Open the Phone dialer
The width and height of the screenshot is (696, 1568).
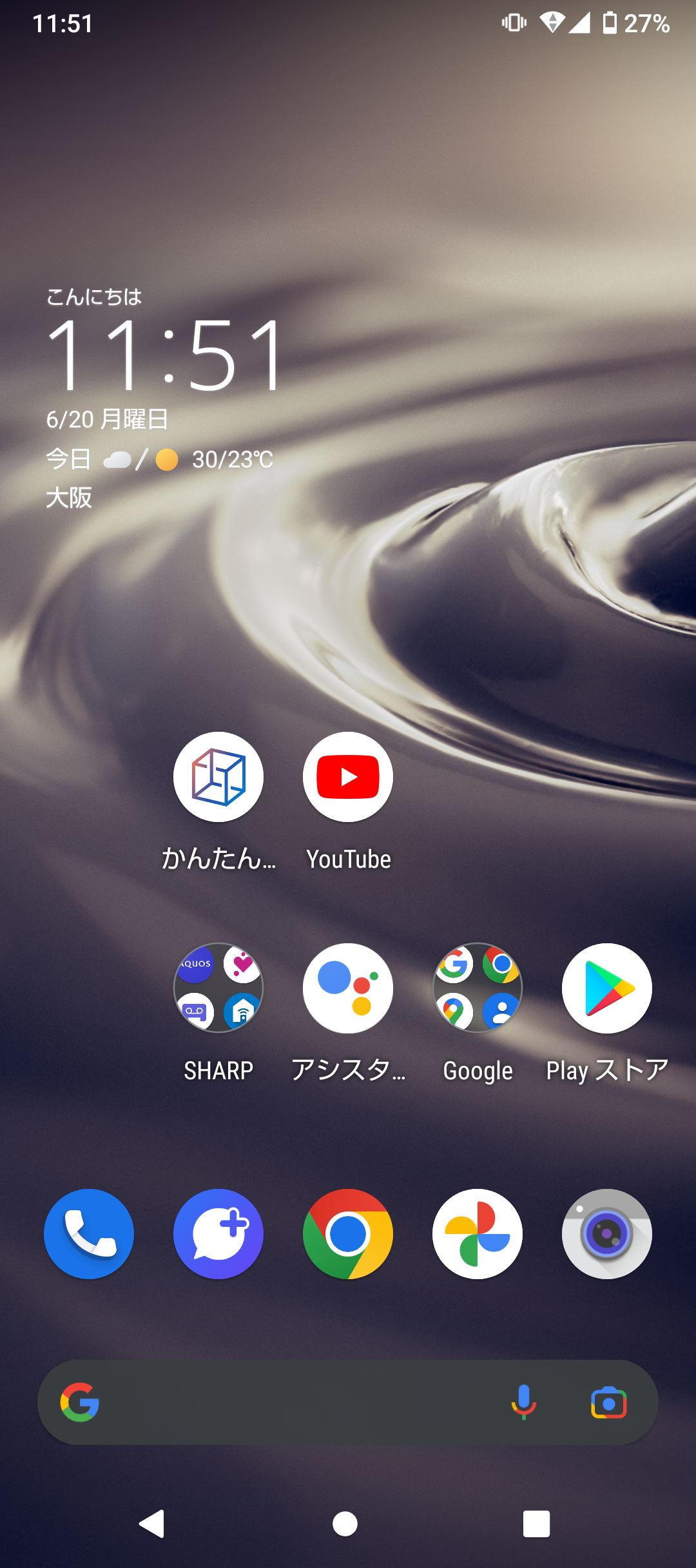coord(89,1233)
